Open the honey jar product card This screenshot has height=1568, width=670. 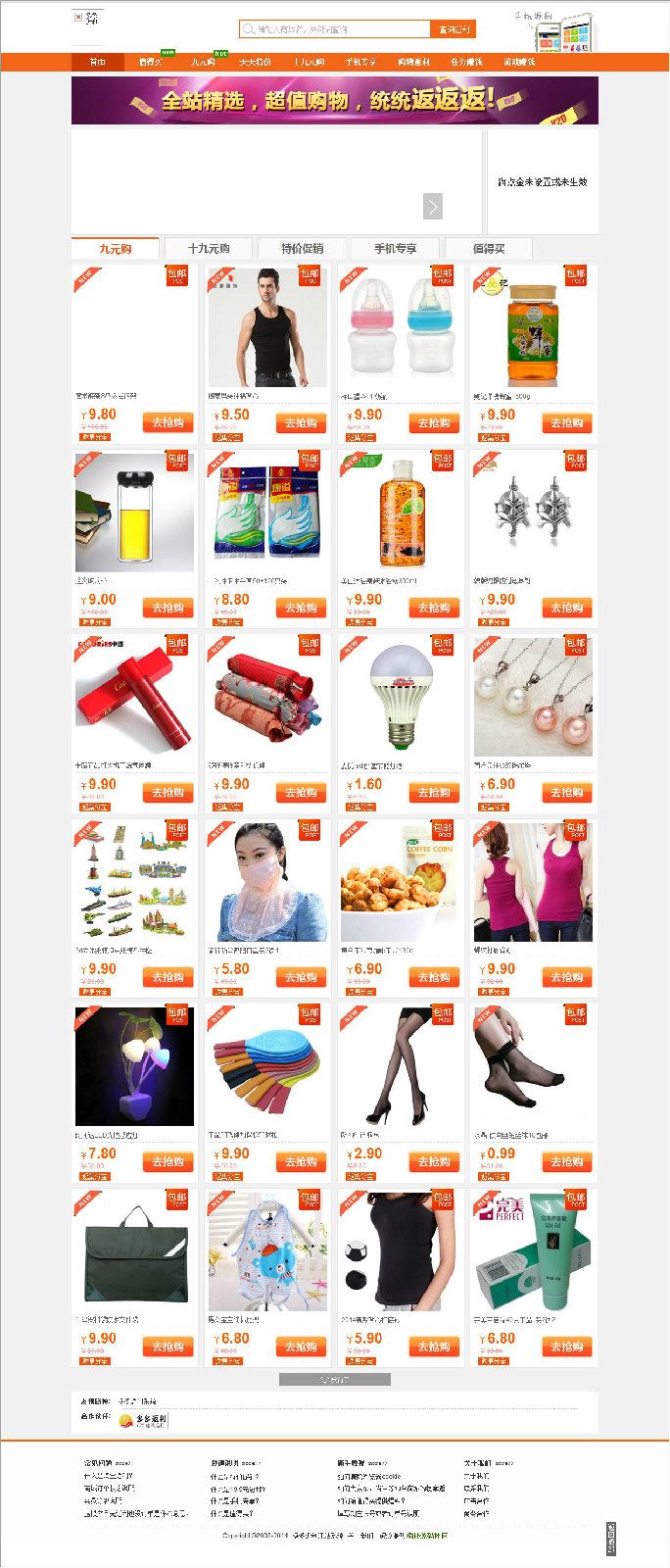point(533,328)
